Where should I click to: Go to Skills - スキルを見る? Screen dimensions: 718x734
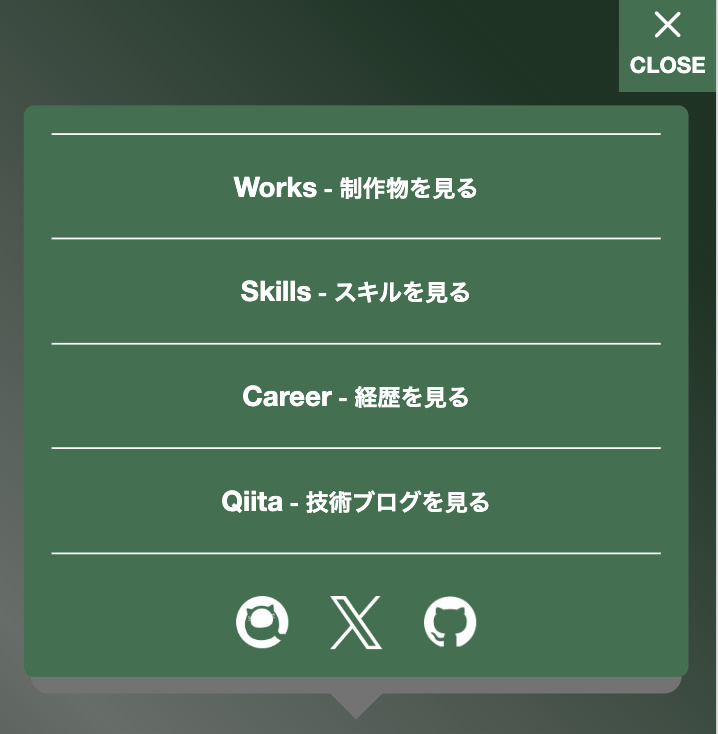(356, 292)
